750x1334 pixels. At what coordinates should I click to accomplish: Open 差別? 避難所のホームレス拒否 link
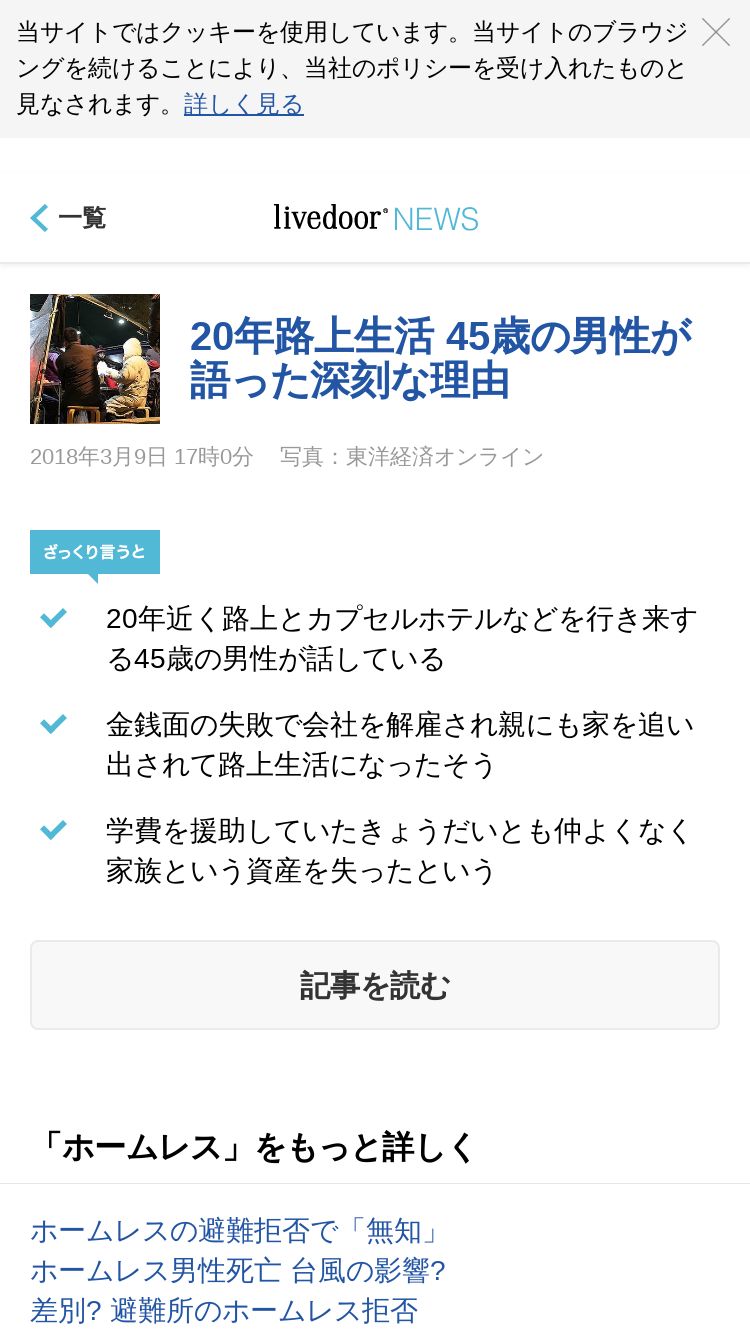pos(224,1310)
